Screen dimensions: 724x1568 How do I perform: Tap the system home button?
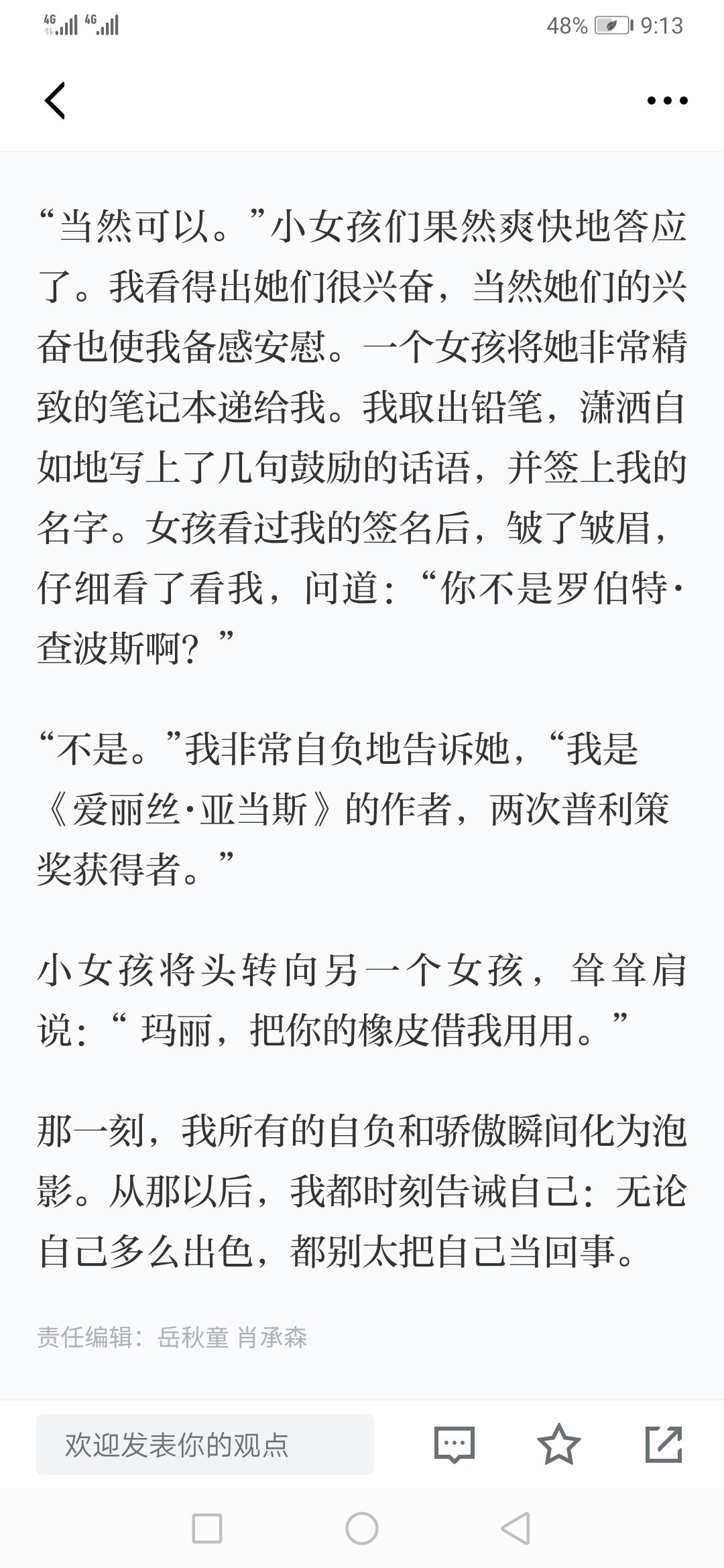click(x=362, y=1528)
